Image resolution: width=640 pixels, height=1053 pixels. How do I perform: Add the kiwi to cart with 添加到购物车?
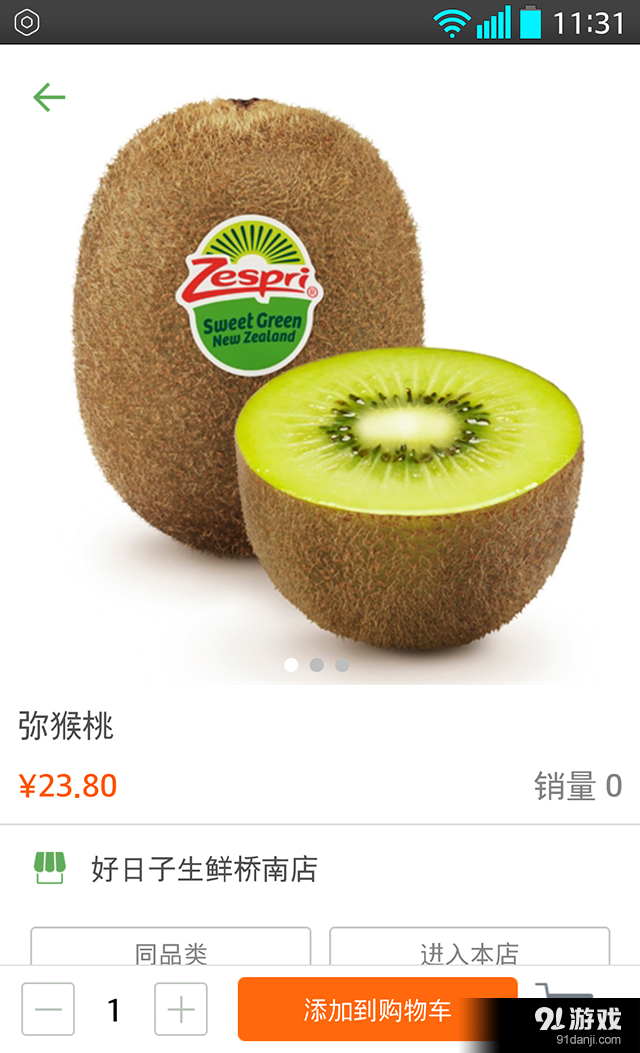[378, 1009]
